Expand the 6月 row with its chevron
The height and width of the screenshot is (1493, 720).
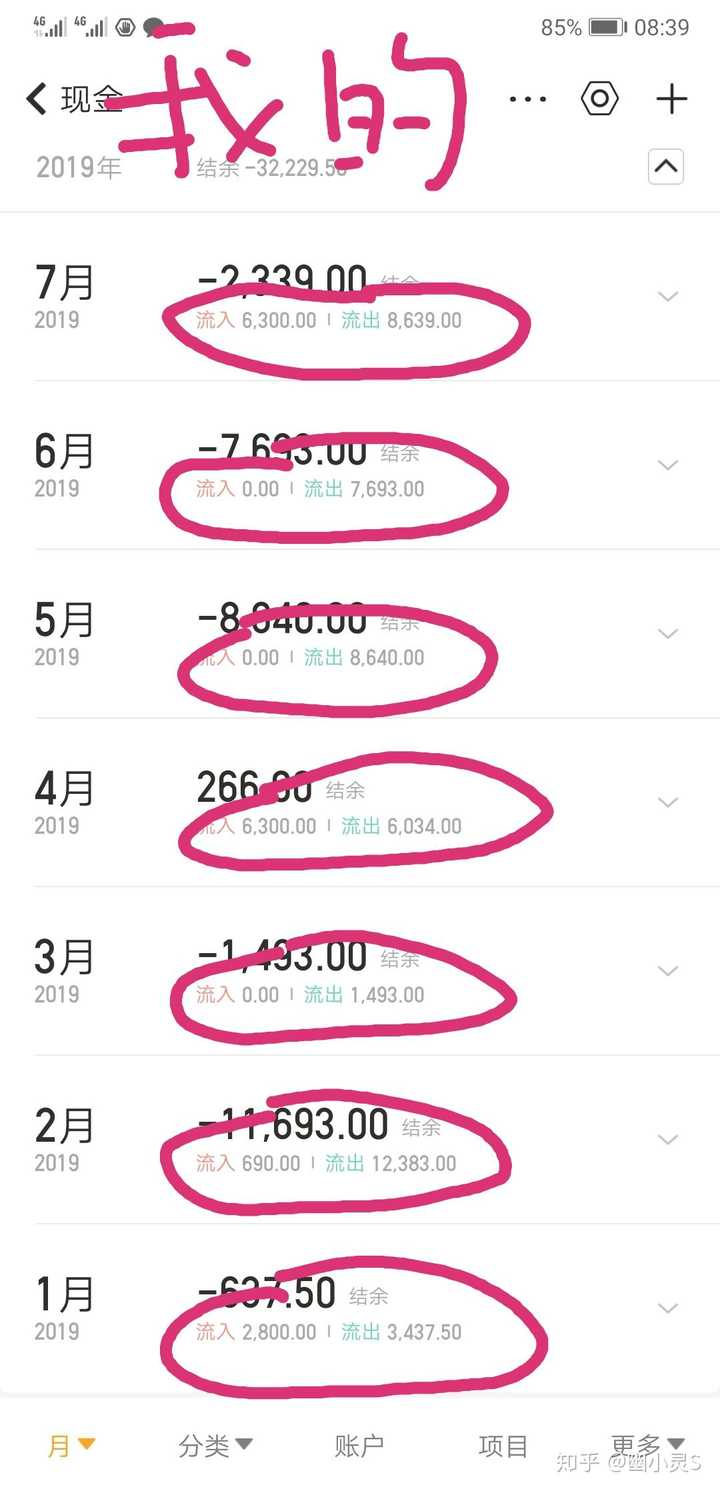(x=667, y=465)
